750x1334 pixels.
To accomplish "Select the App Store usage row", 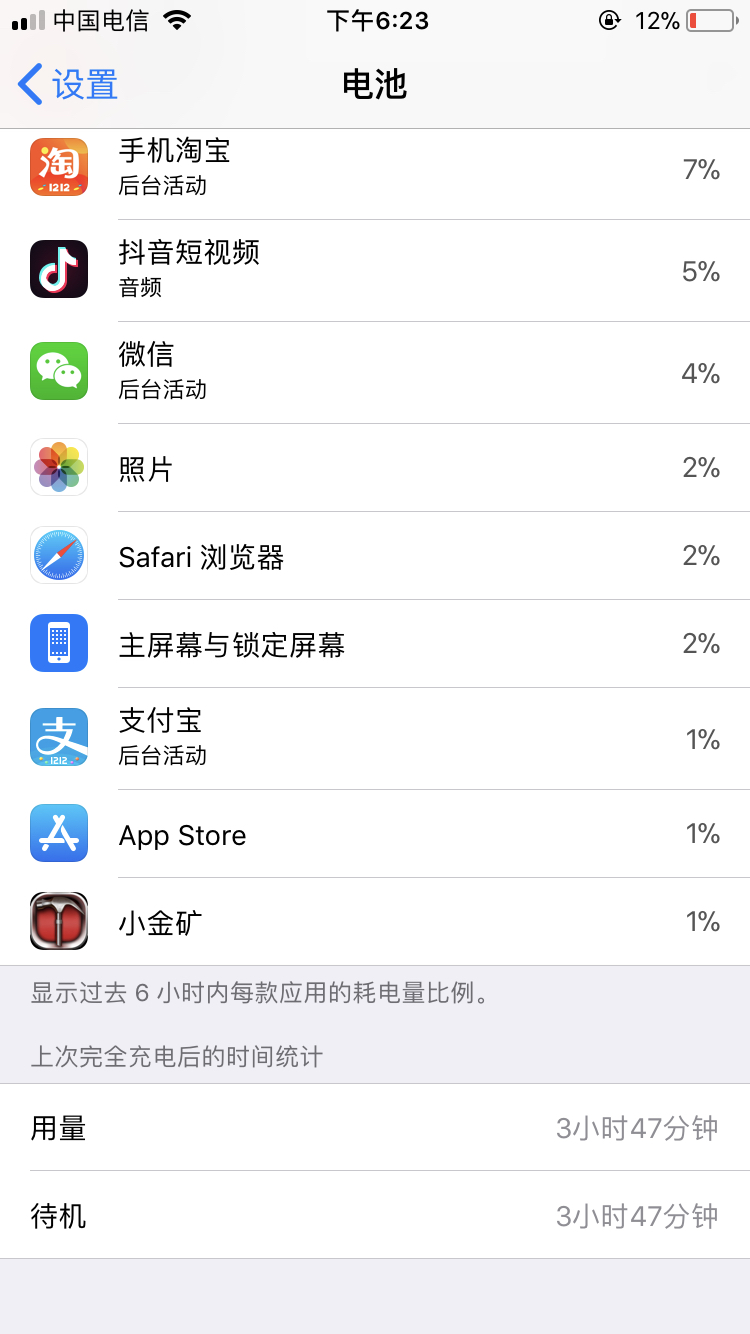I will [375, 834].
